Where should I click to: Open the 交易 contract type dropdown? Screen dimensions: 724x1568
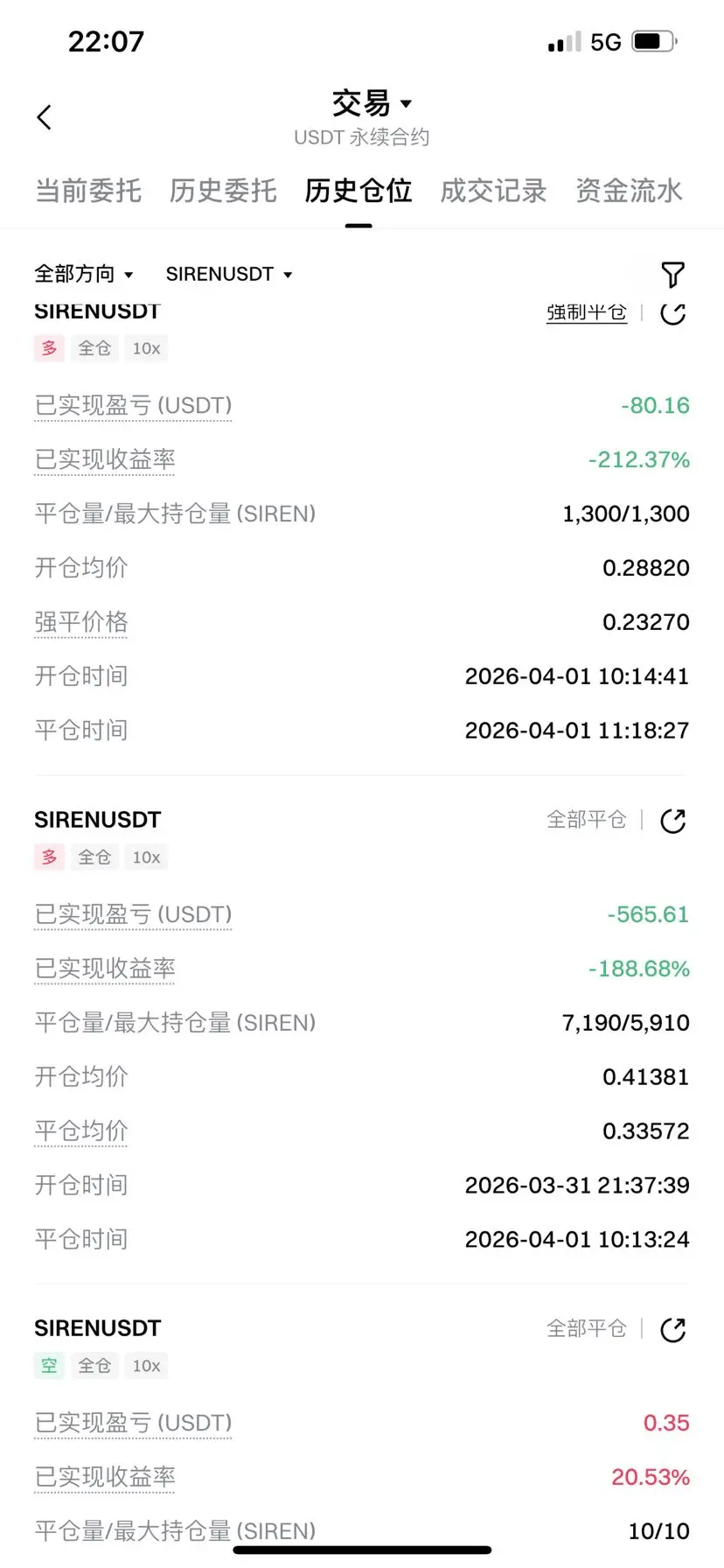click(x=372, y=103)
